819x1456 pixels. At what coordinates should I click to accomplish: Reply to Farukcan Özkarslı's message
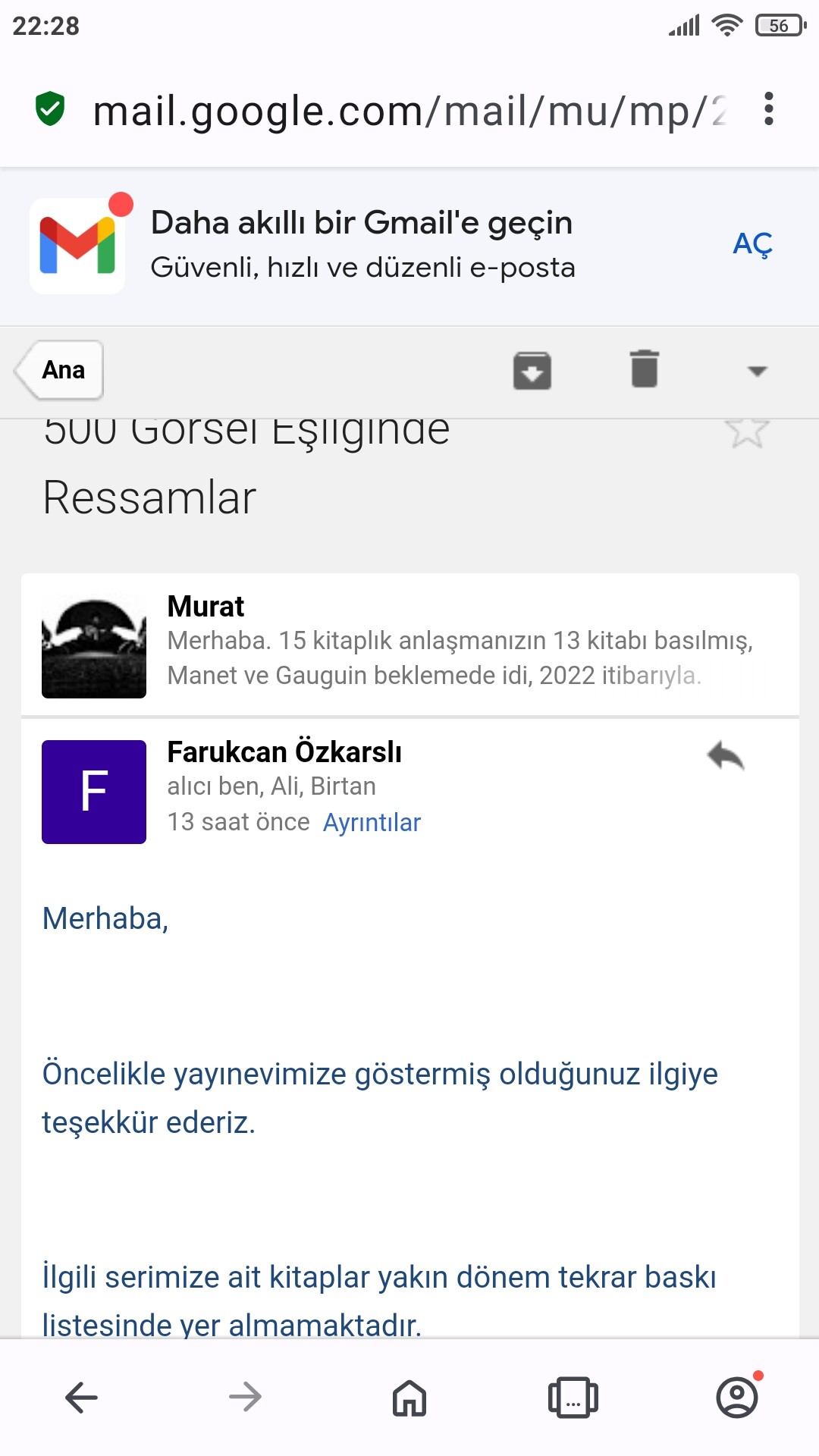coord(726,756)
